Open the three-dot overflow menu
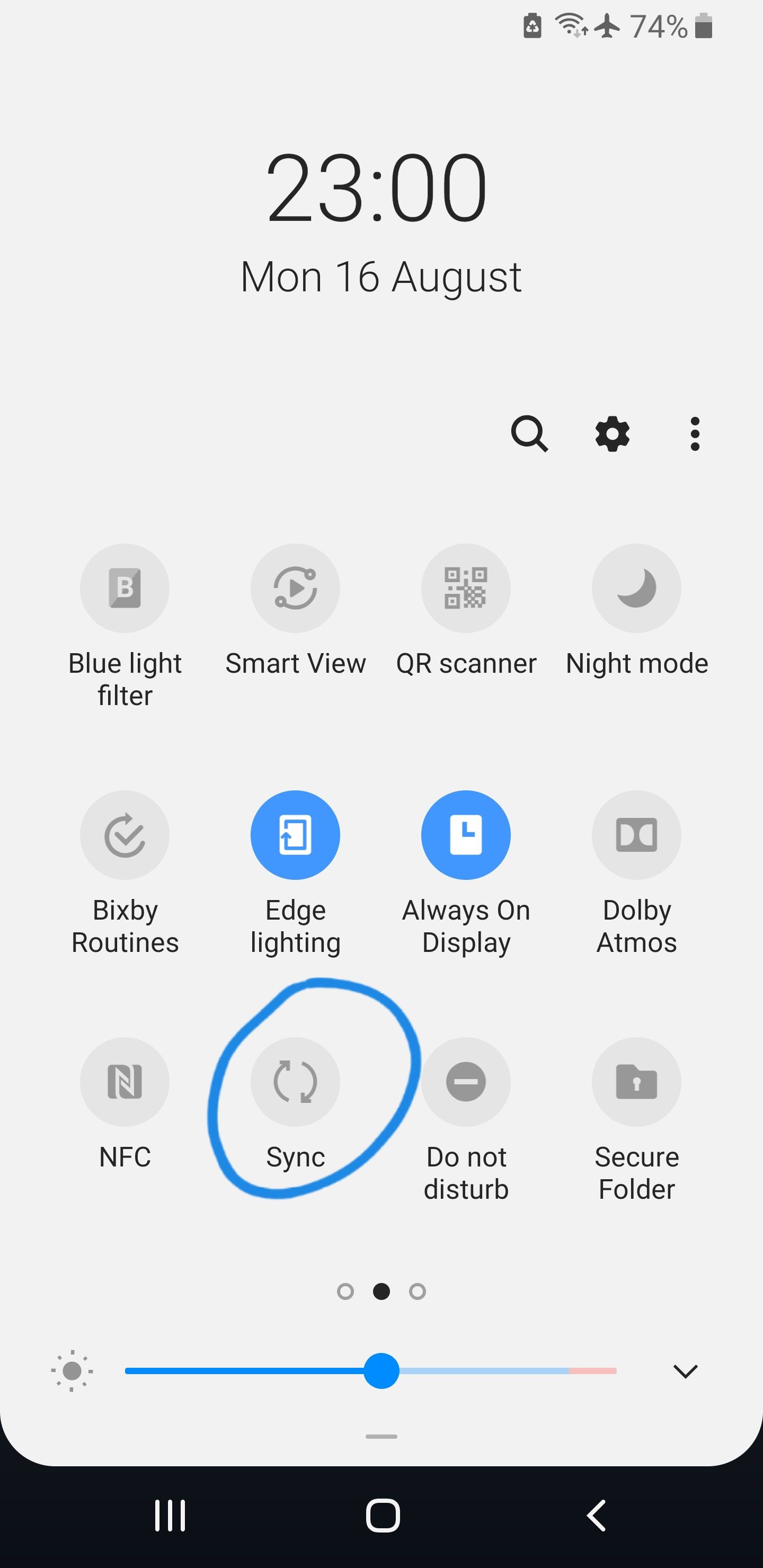This screenshot has width=763, height=1568. 695,434
